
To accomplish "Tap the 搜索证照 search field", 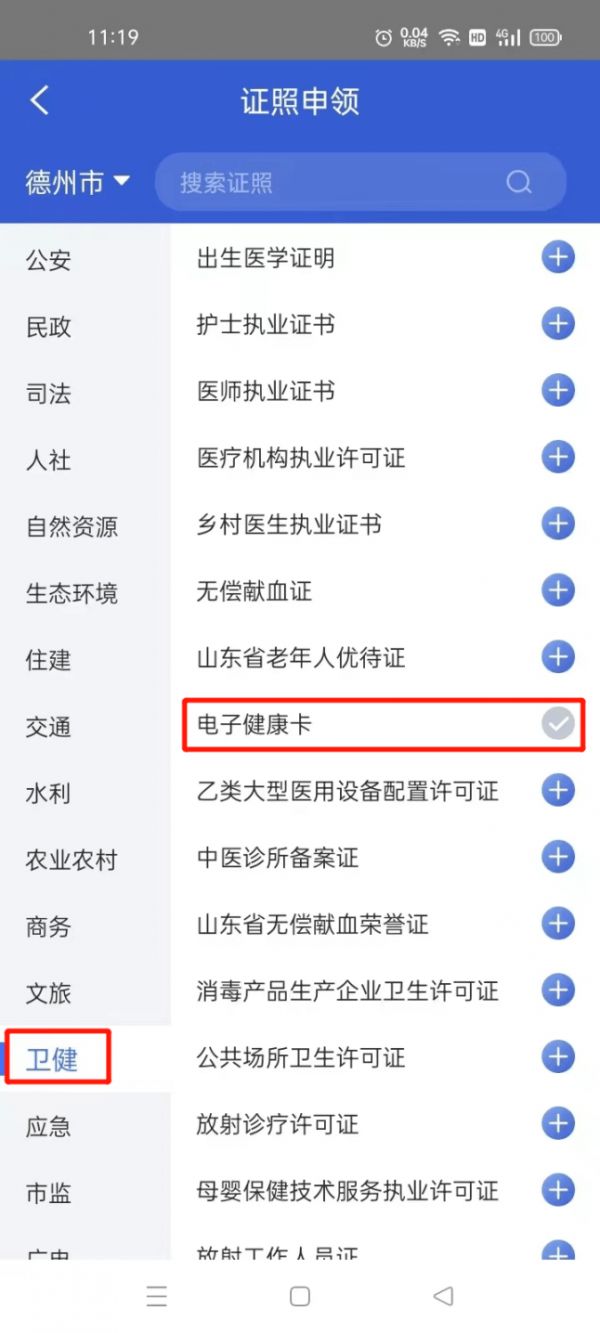I will 361,182.
